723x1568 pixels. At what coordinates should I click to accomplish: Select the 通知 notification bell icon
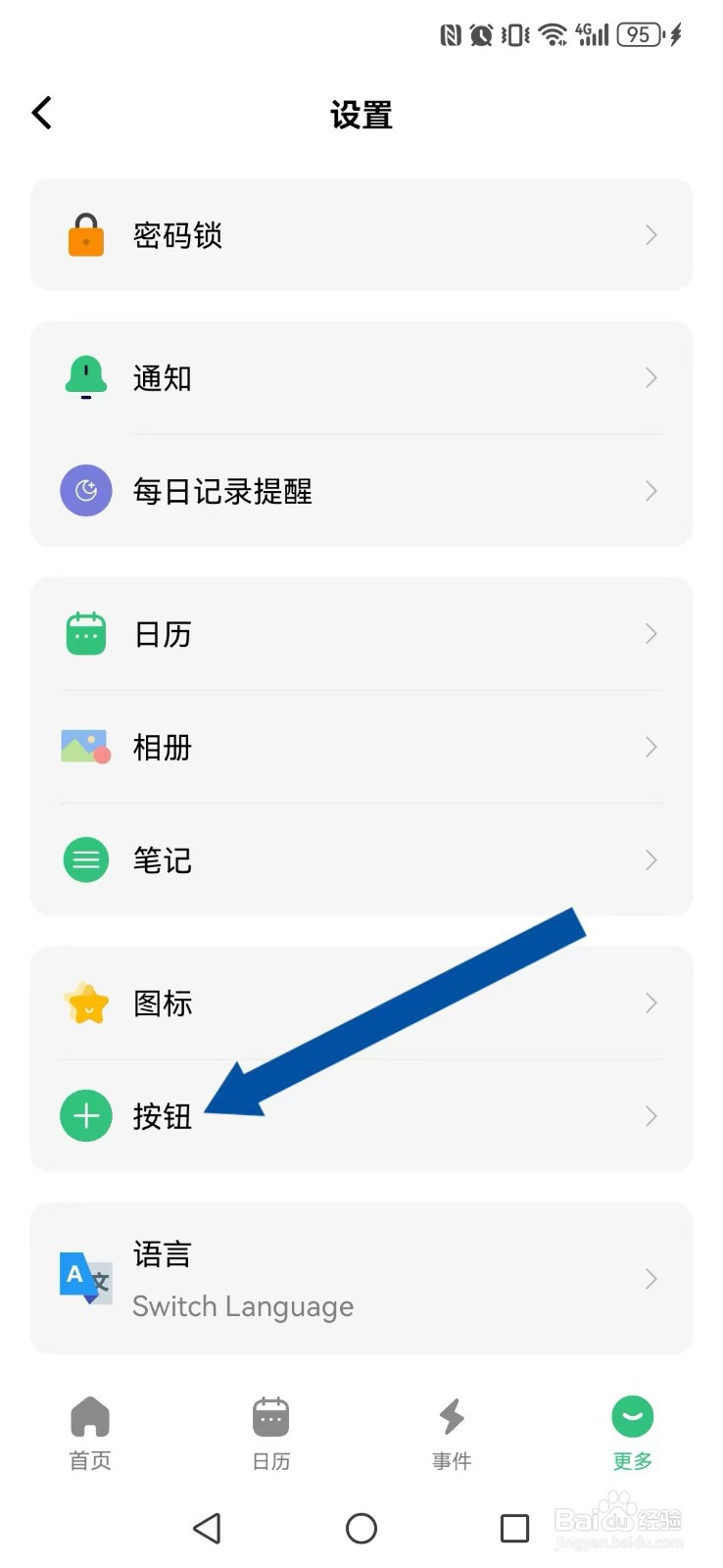pyautogui.click(x=86, y=377)
